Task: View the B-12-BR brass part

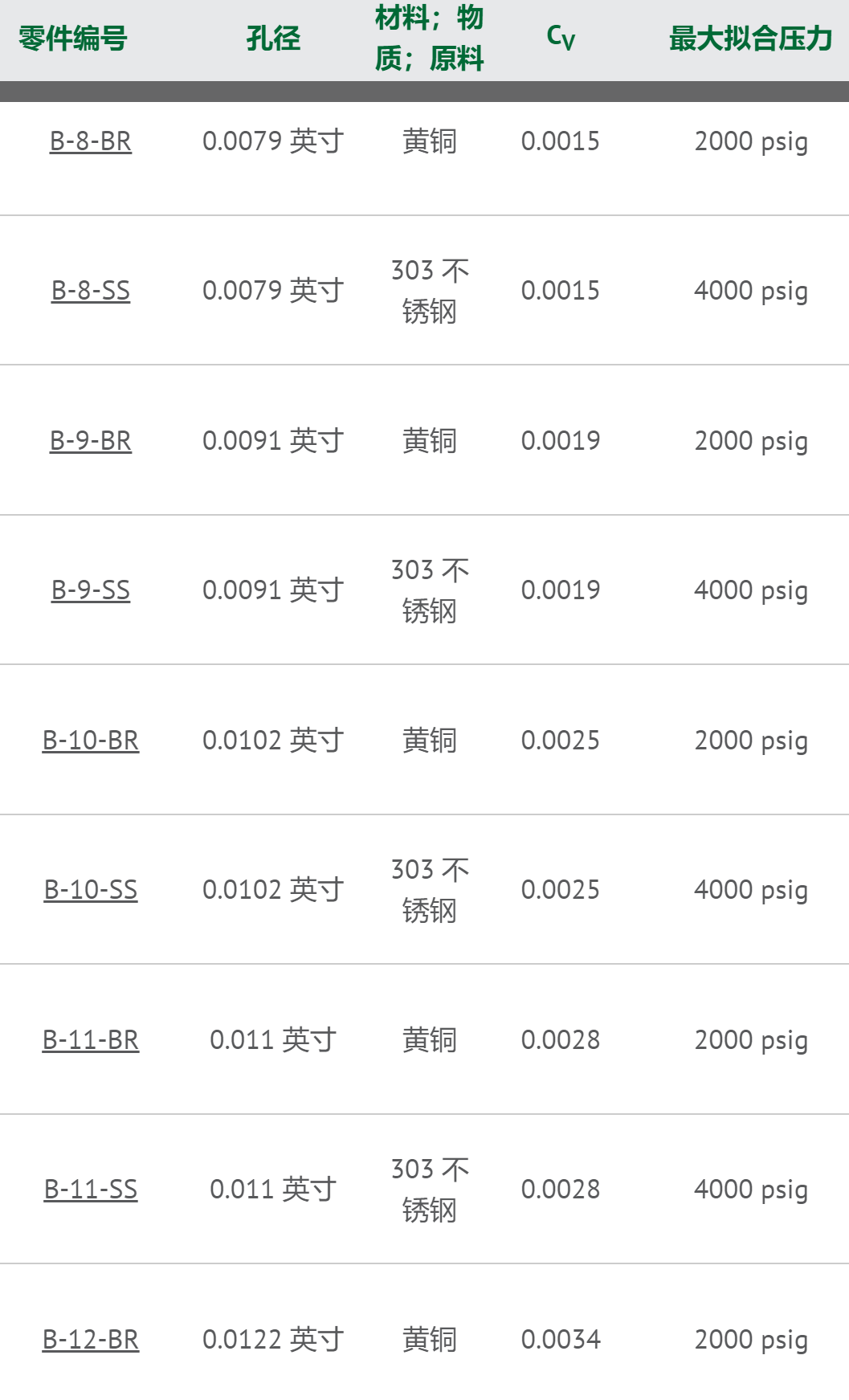Action: coord(91,1340)
